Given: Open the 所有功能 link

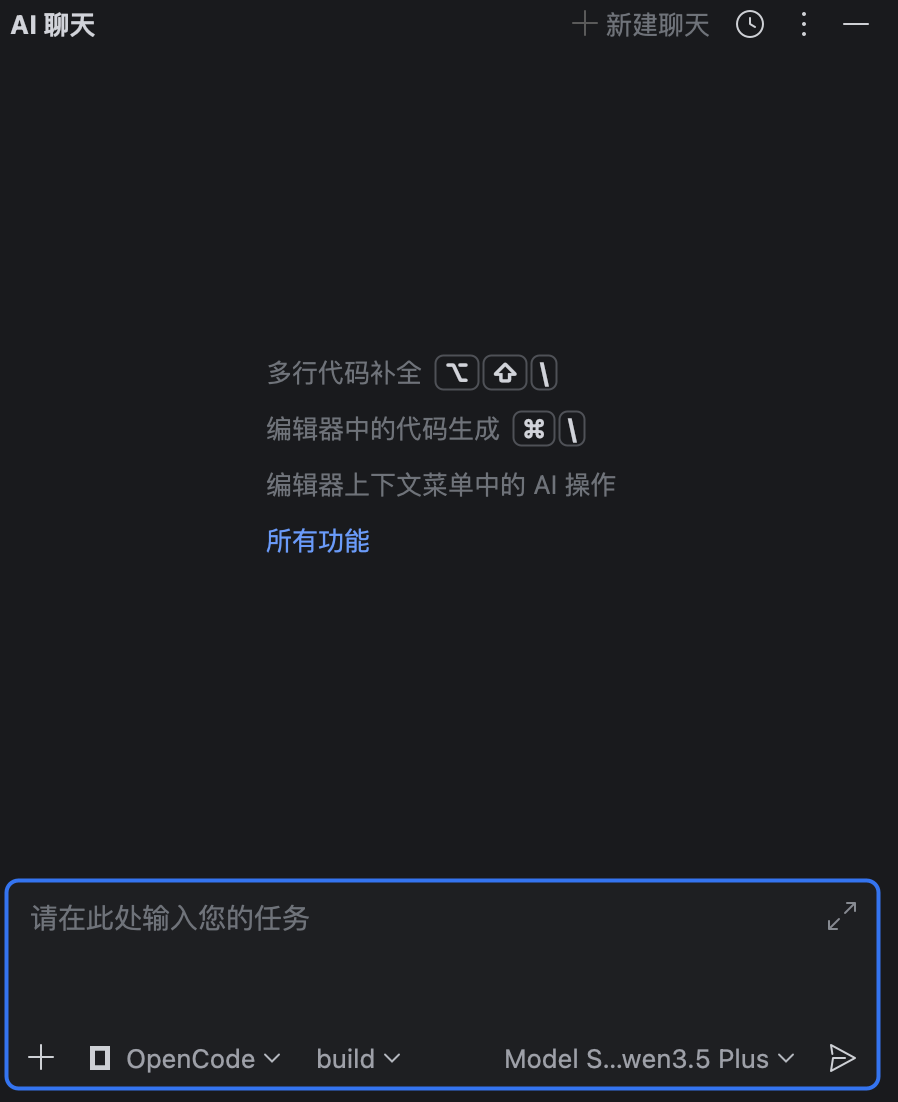Looking at the screenshot, I should (x=318, y=541).
